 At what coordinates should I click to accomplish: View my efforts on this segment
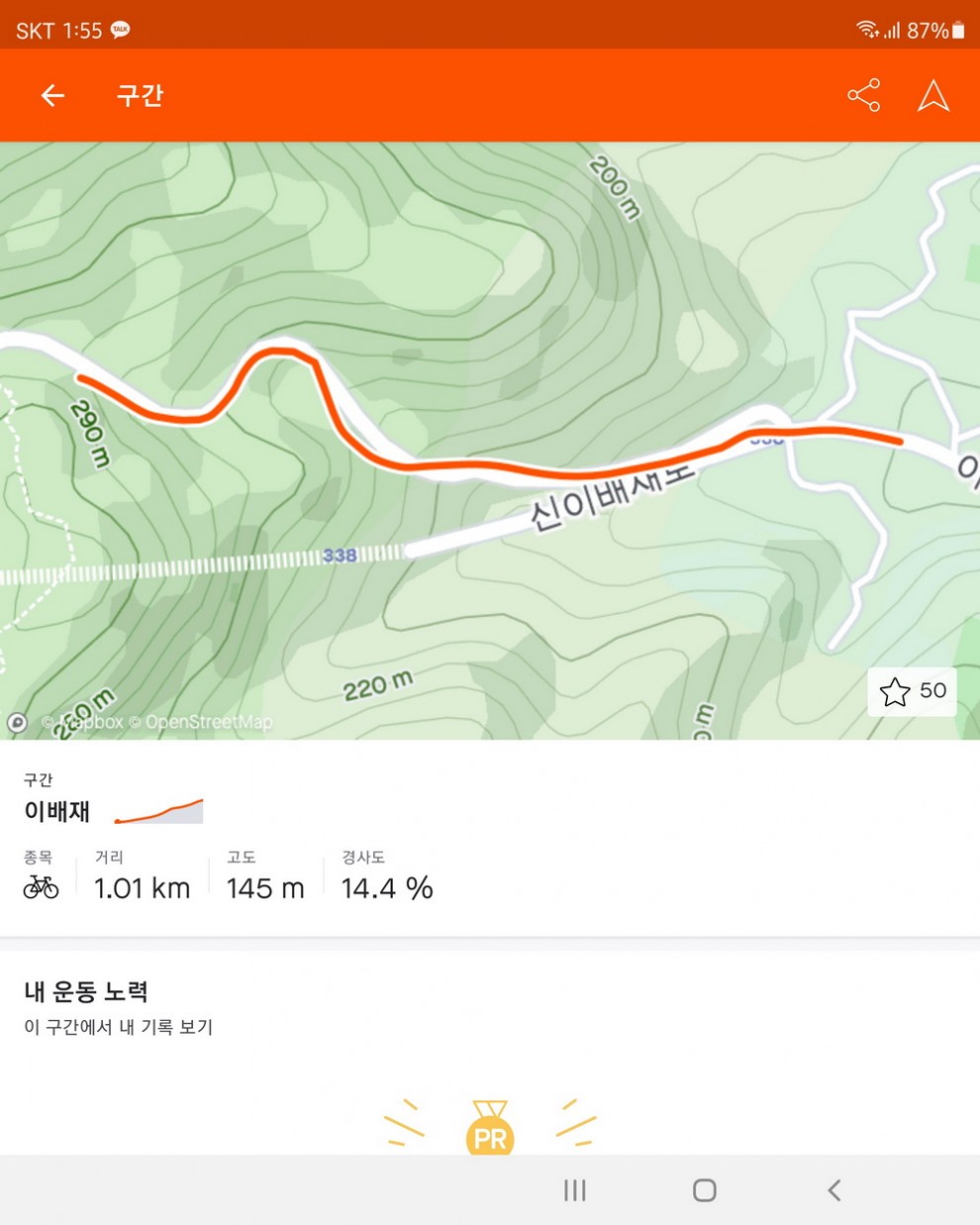tap(119, 1027)
